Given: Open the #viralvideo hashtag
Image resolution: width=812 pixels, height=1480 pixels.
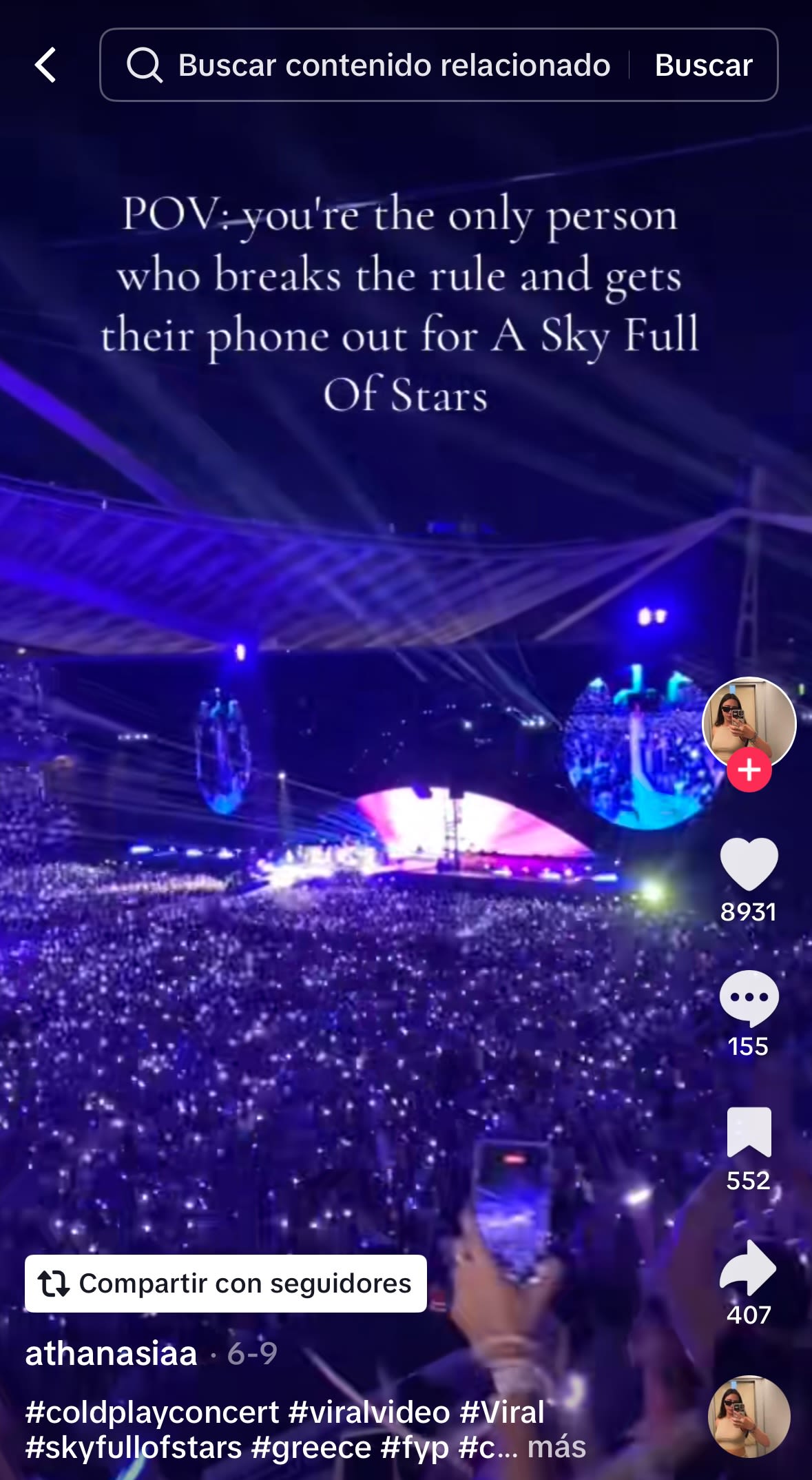Looking at the screenshot, I should tap(369, 1412).
